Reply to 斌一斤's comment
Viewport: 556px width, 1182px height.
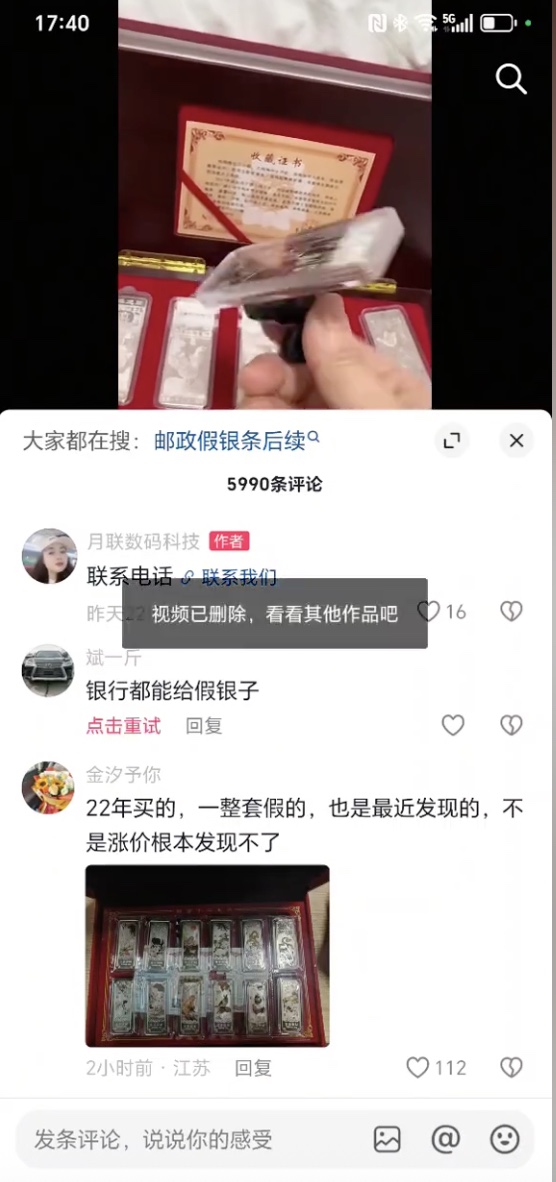[204, 726]
